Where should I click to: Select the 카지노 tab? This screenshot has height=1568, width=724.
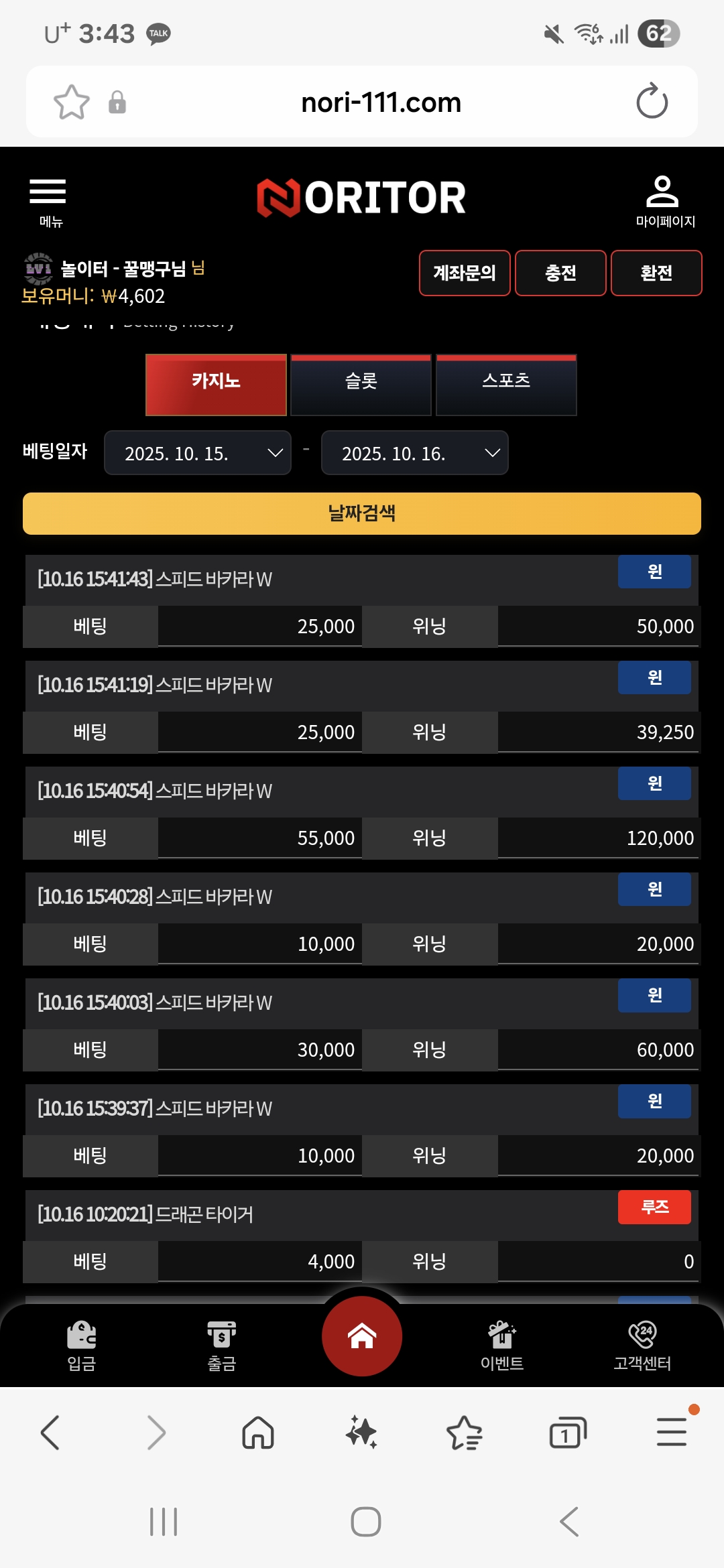(x=216, y=385)
